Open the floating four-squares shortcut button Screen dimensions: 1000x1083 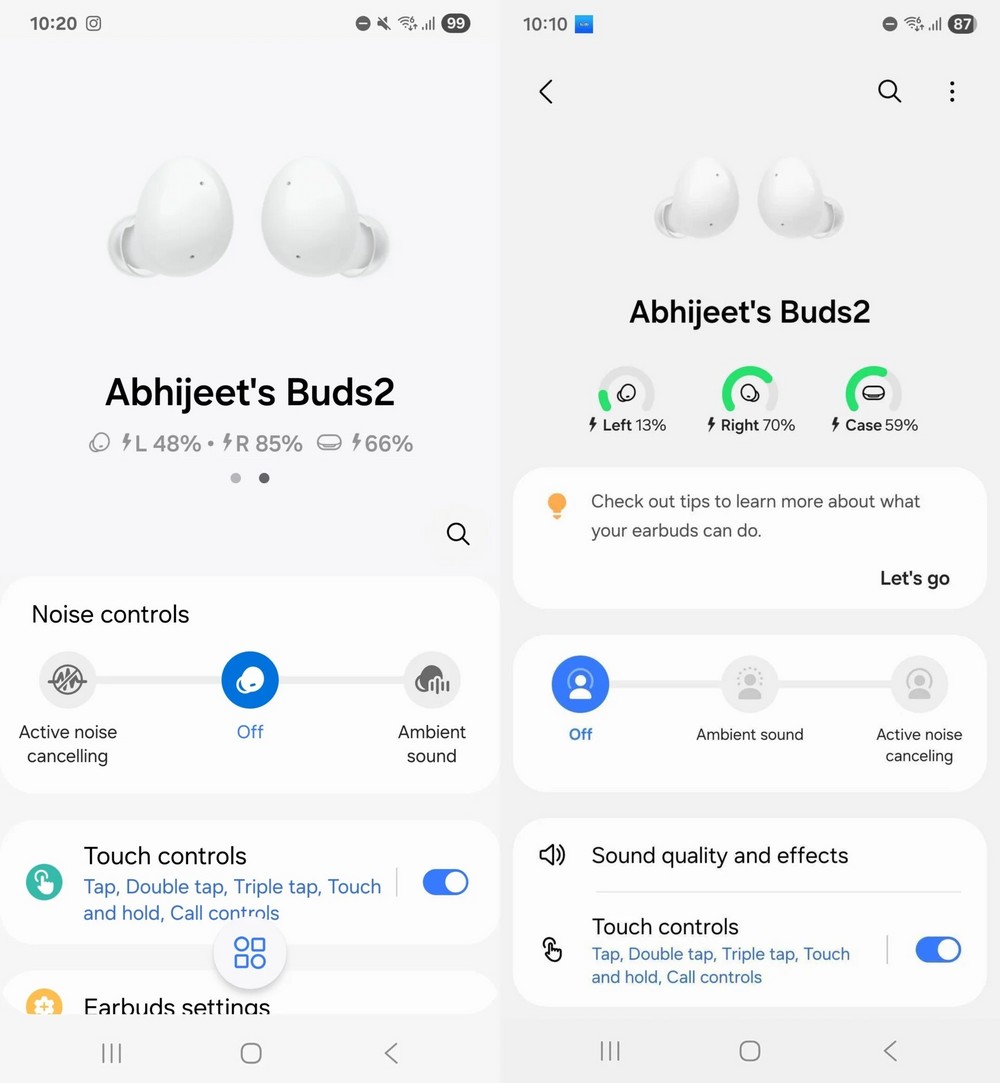[250, 953]
